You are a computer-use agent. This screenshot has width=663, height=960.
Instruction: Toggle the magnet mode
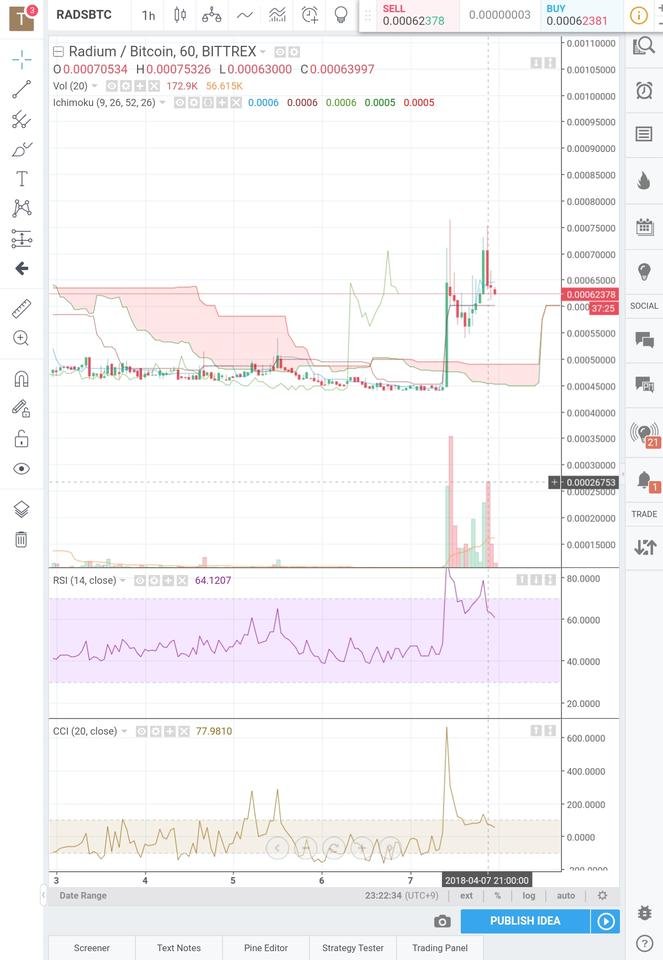pyautogui.click(x=21, y=378)
